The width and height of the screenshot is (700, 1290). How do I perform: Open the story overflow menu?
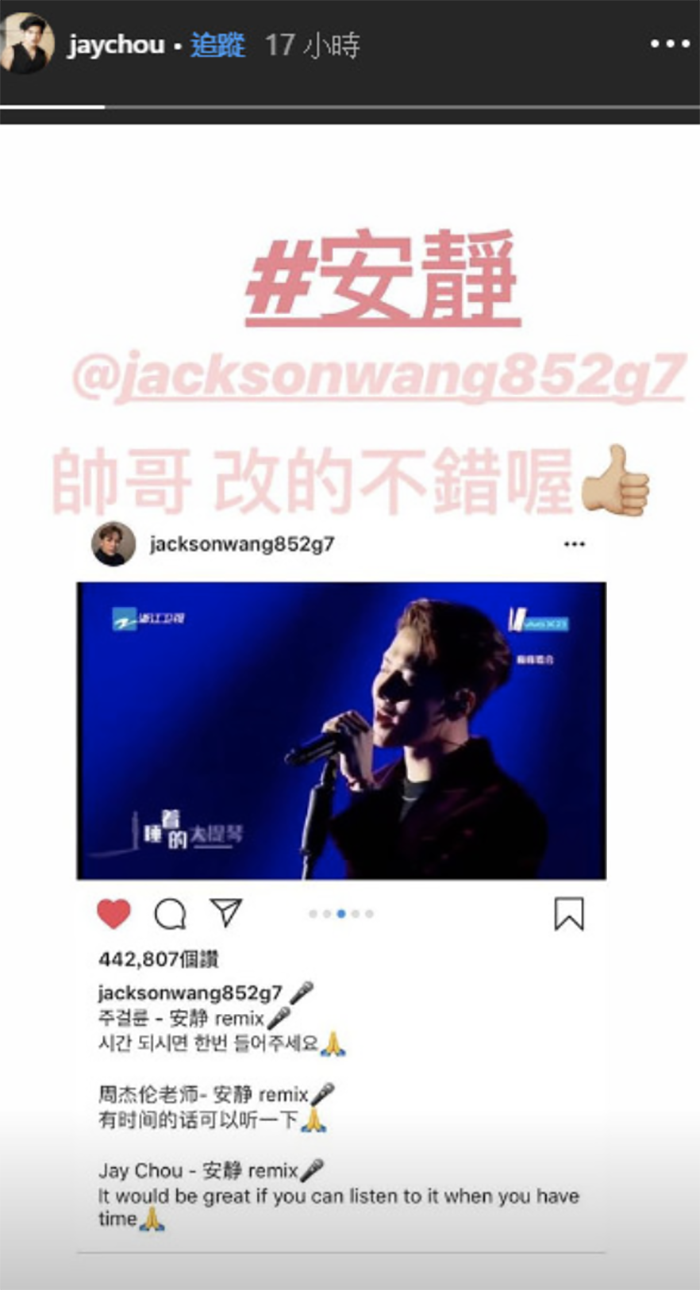click(x=668, y=45)
